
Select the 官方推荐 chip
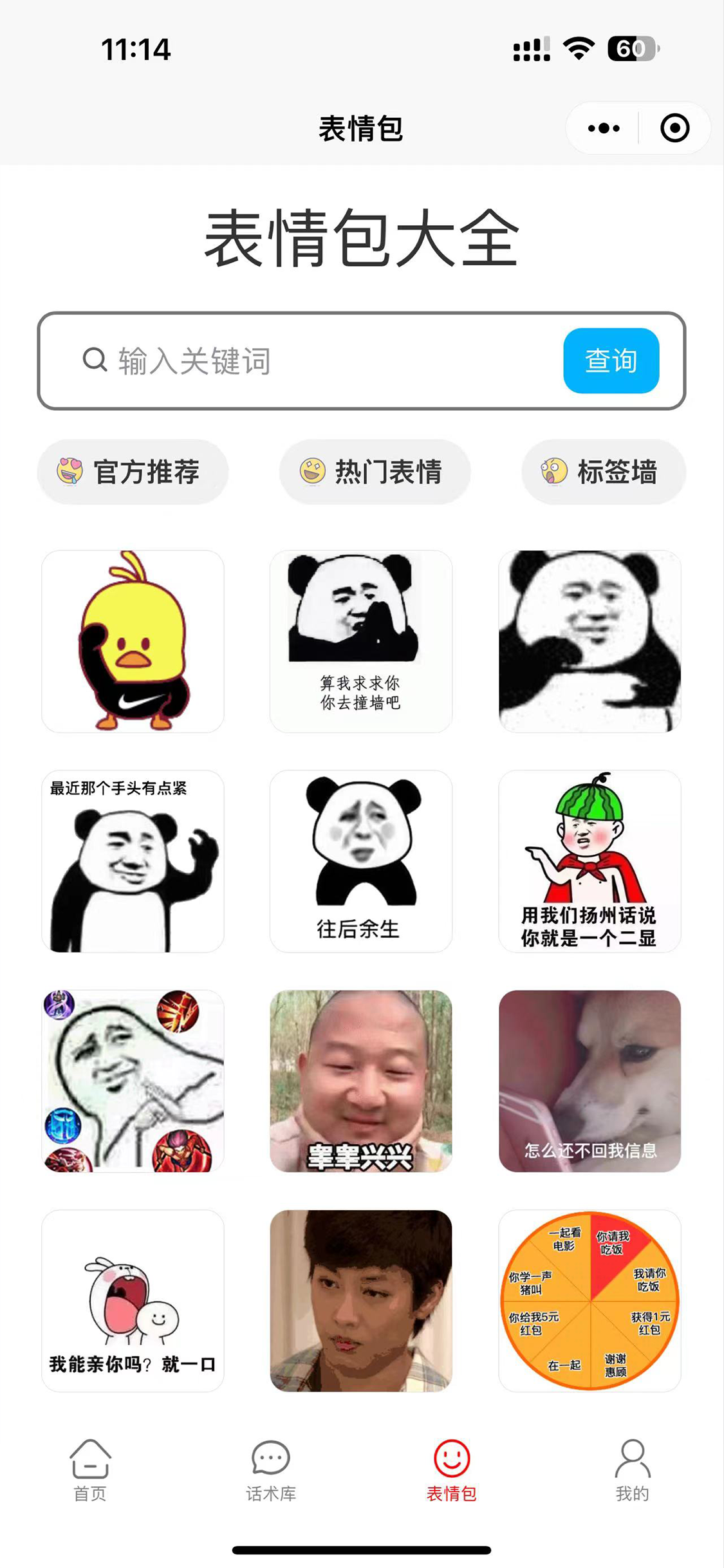(133, 472)
